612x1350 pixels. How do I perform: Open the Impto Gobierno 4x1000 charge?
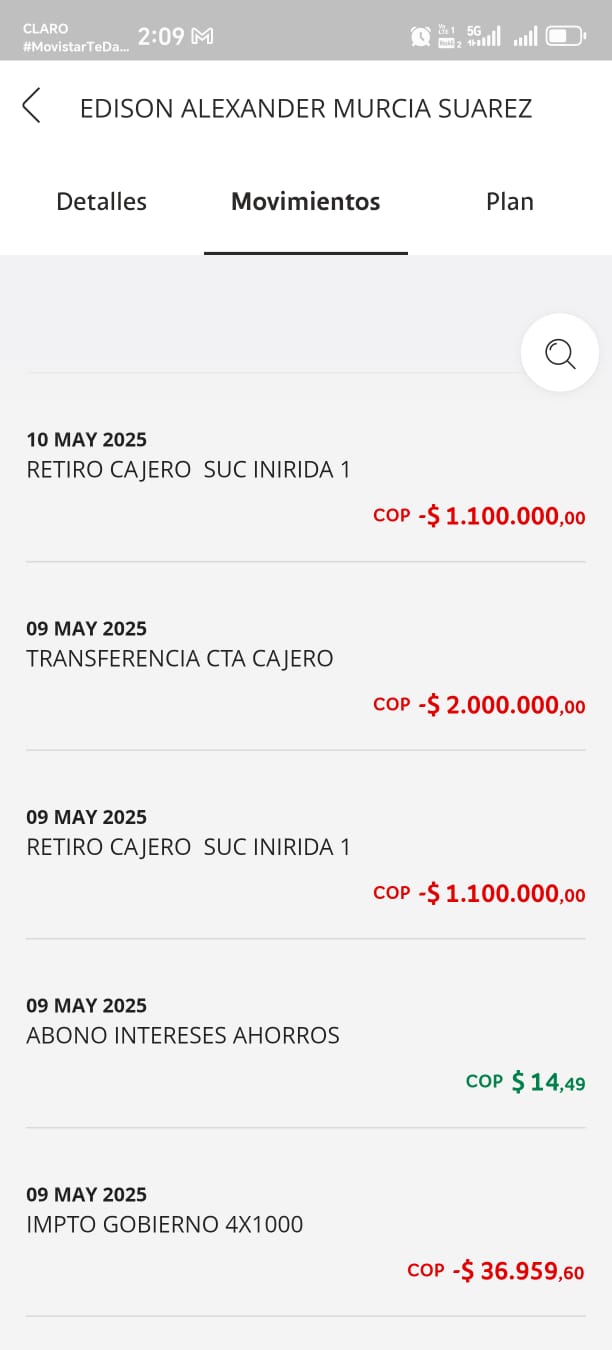click(x=305, y=1233)
